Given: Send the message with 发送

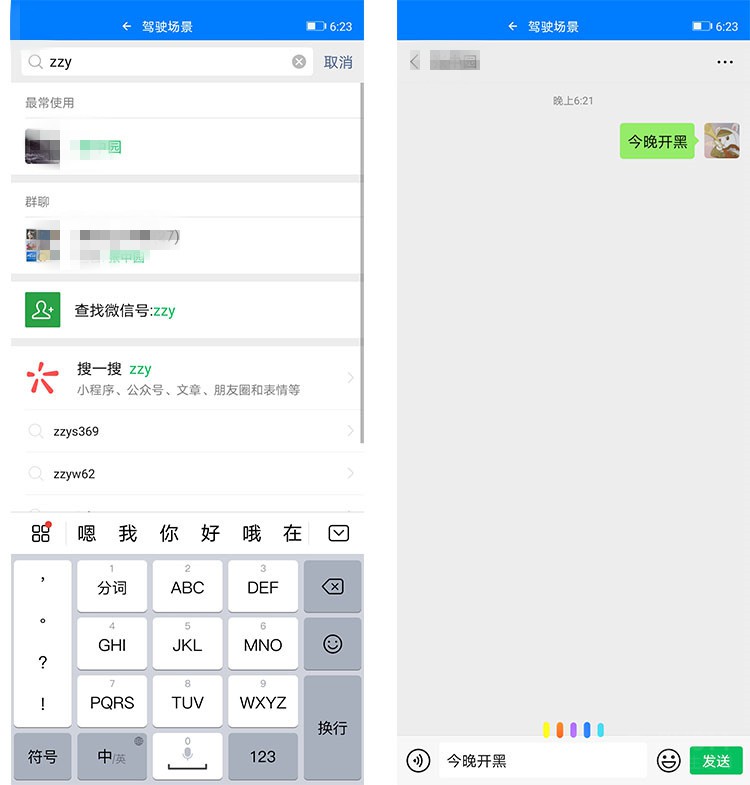Looking at the screenshot, I should [x=716, y=761].
